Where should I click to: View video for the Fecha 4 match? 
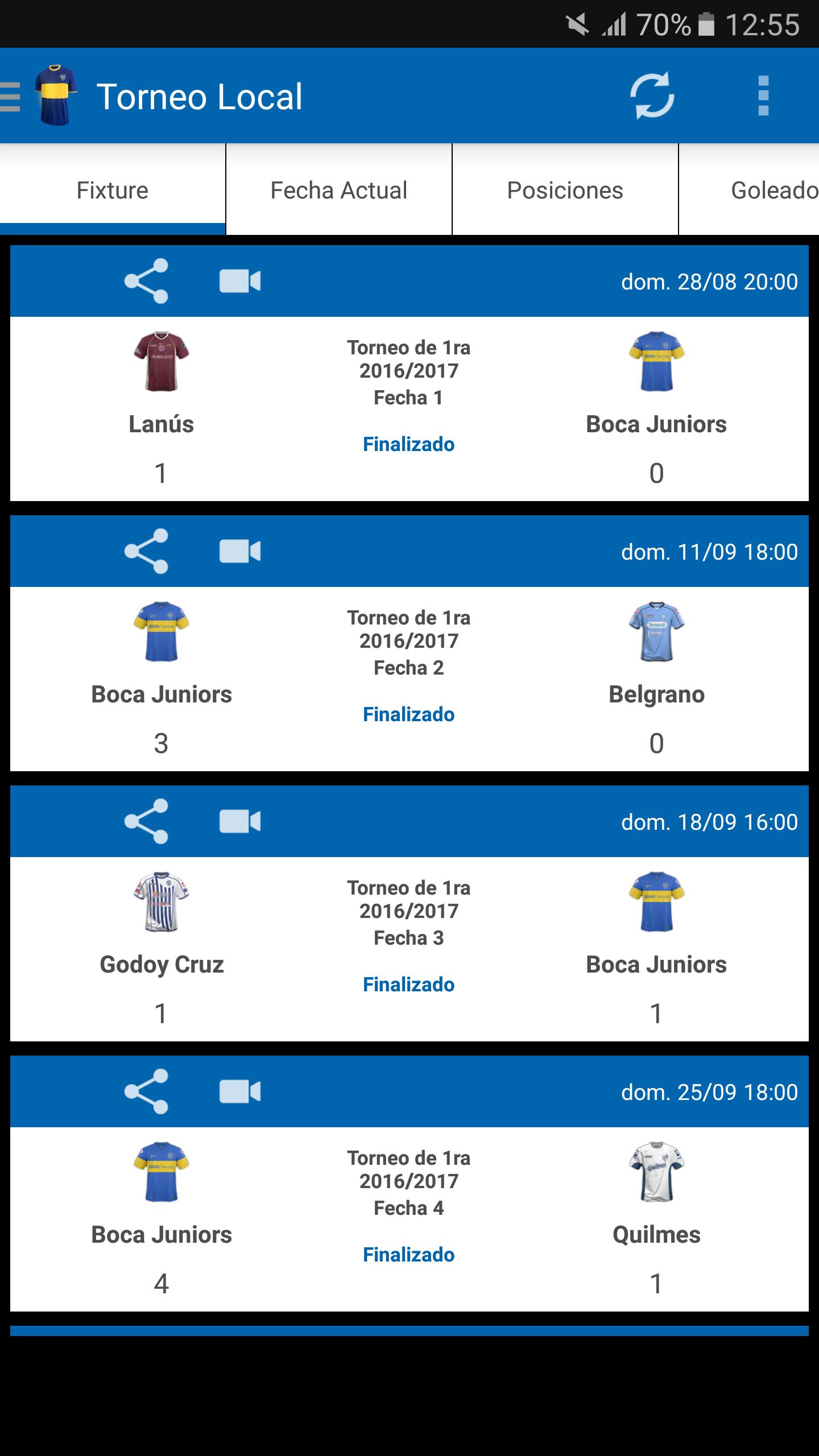(x=240, y=1091)
